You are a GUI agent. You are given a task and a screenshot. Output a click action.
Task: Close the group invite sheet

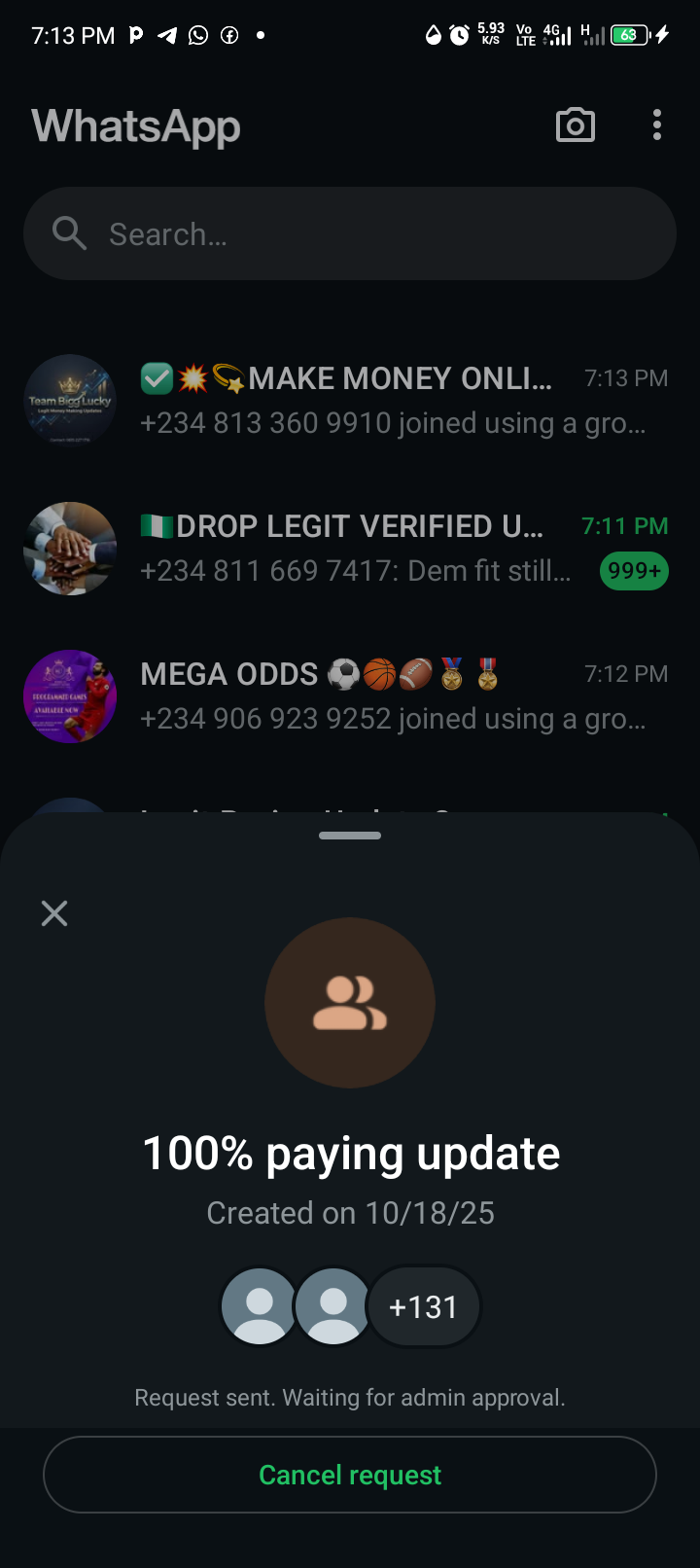[54, 913]
